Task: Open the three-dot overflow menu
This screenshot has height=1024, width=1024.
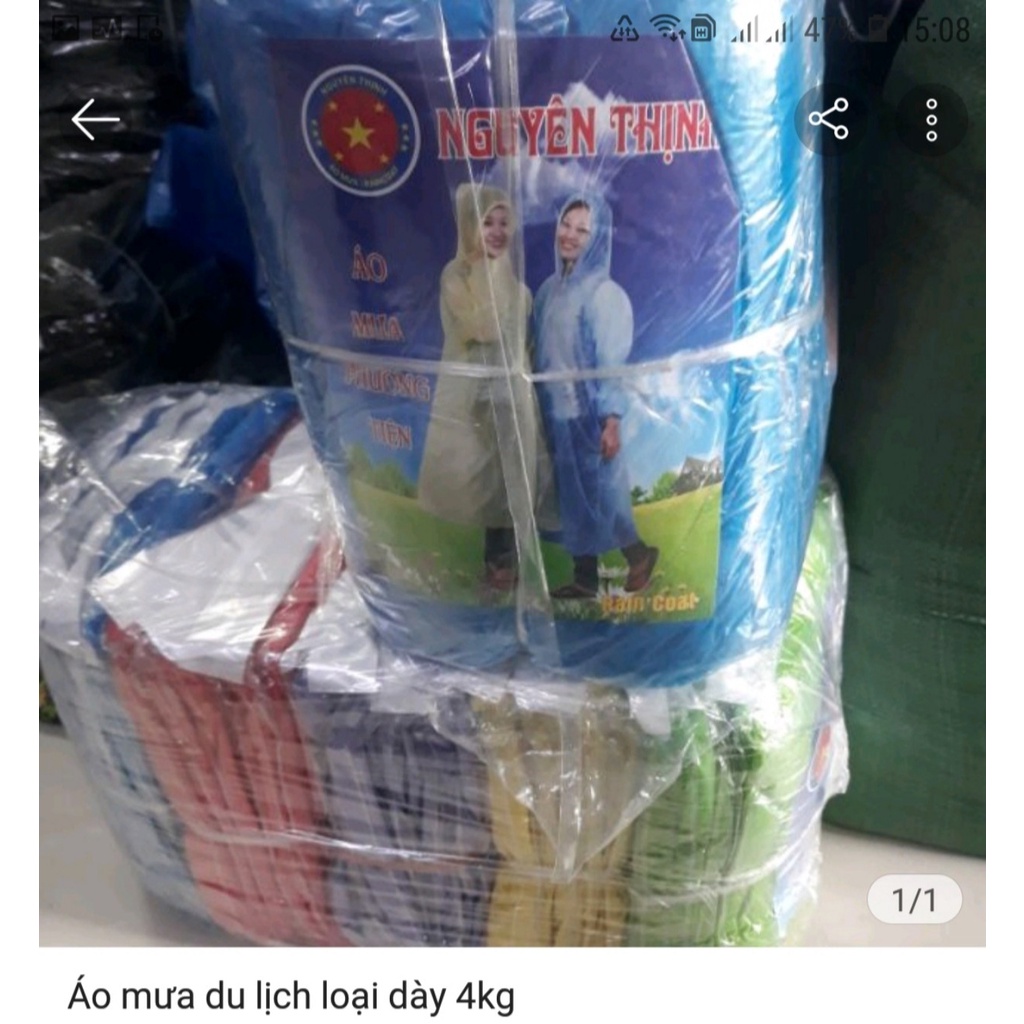Action: pos(931,120)
